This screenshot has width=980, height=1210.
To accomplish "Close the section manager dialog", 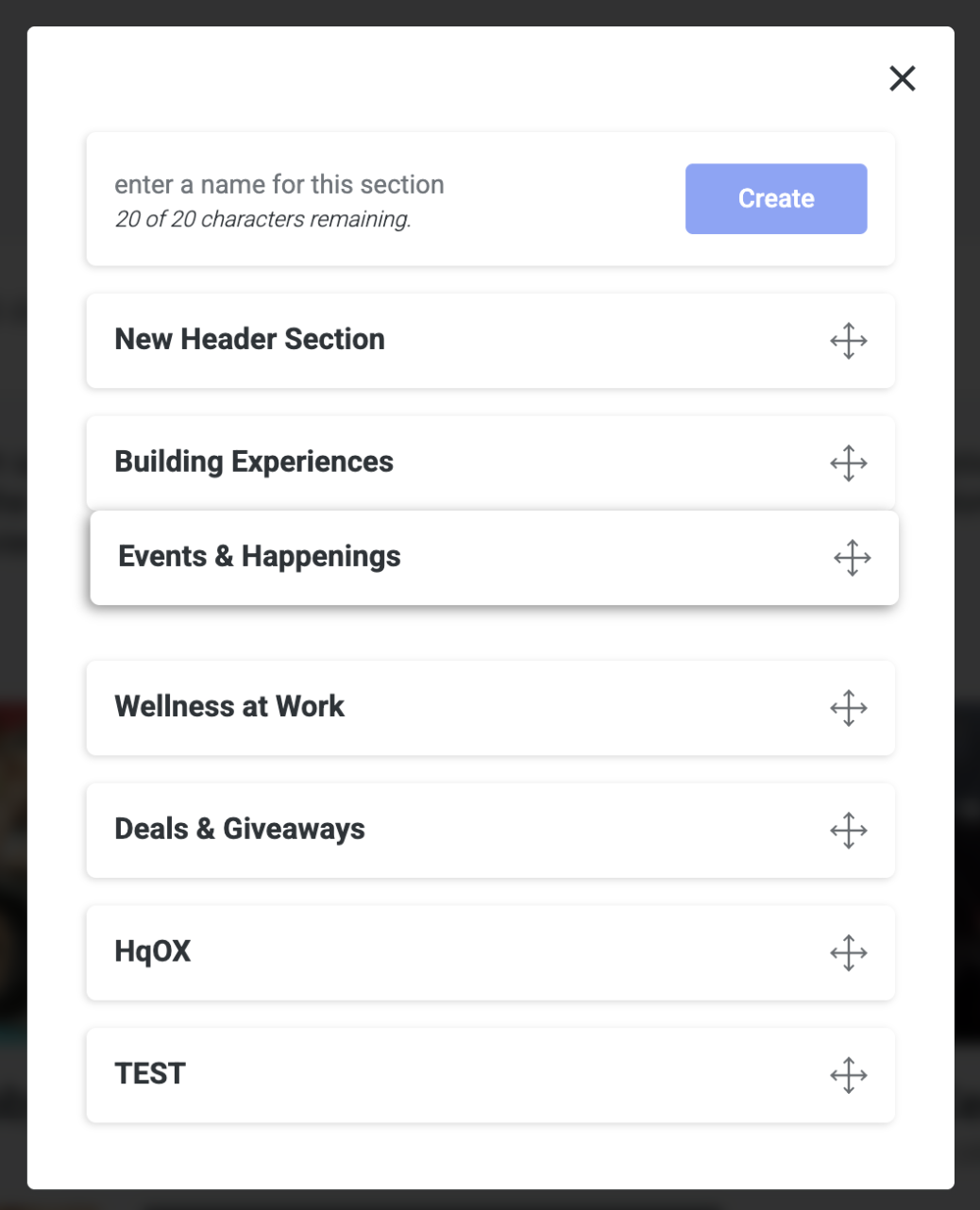I will (x=902, y=78).
